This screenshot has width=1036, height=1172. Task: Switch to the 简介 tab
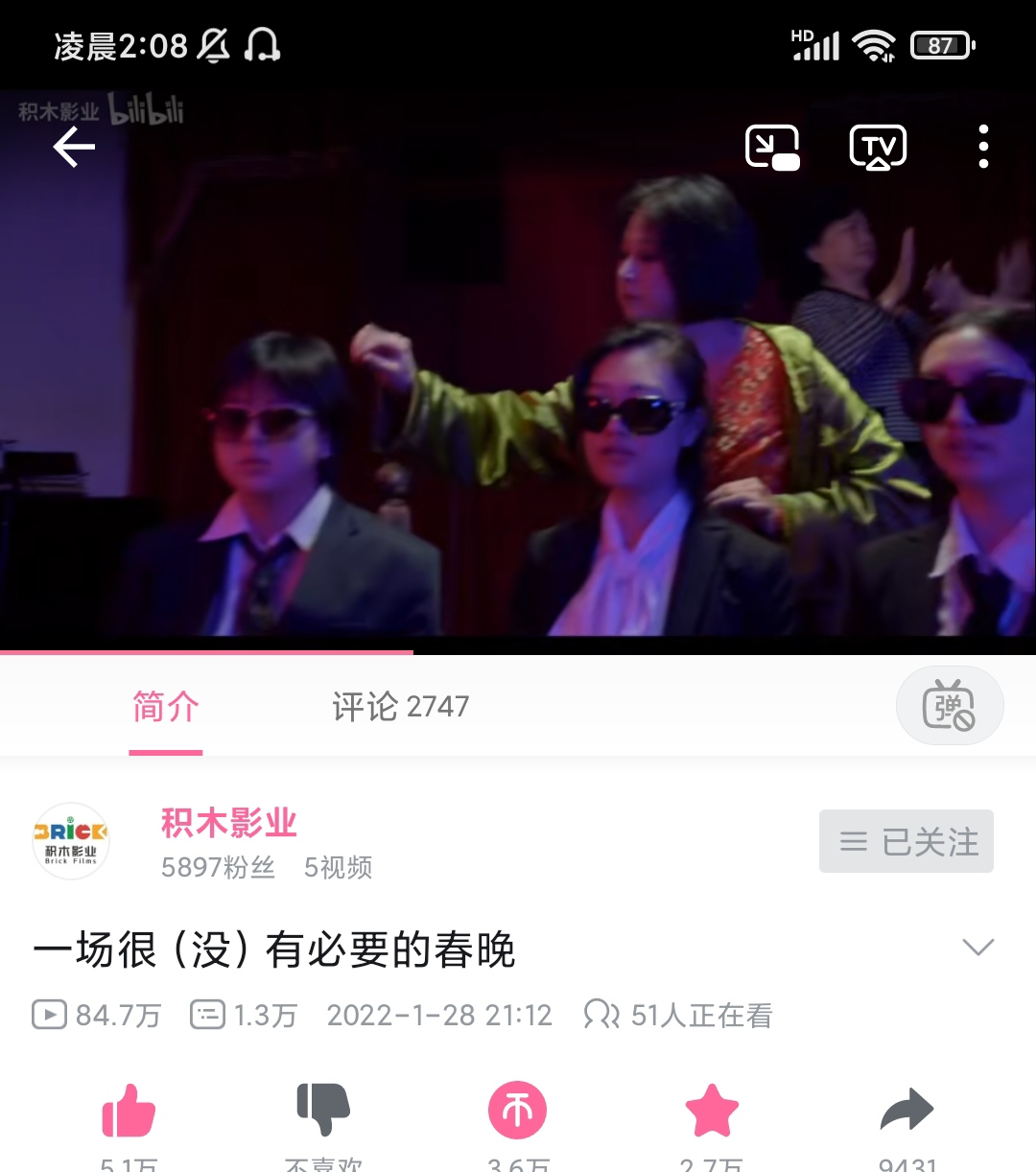[x=166, y=708]
